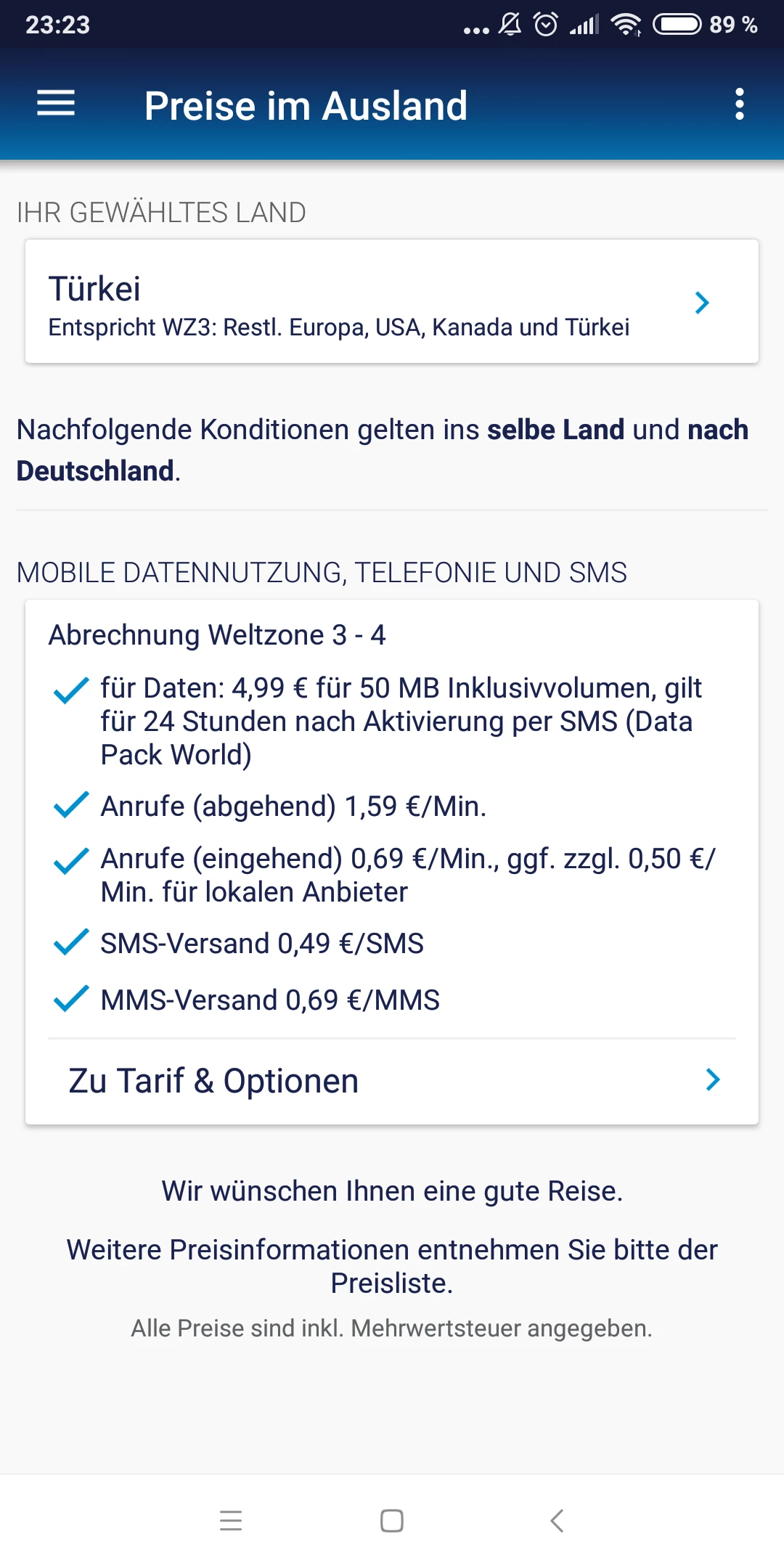
Task: Go to the system home screen
Action: click(x=392, y=1520)
